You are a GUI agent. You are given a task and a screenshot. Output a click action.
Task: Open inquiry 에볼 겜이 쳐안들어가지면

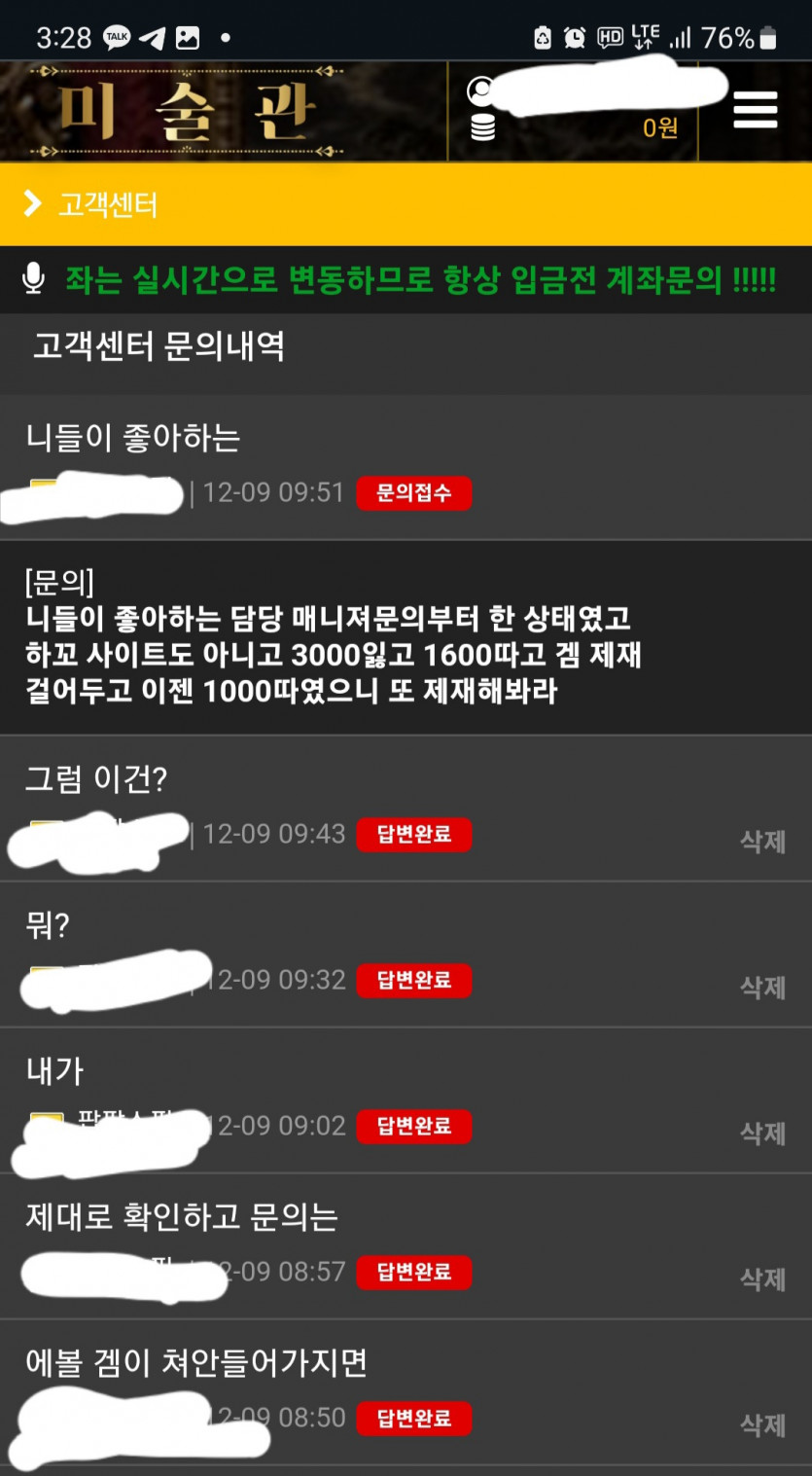coord(196,1363)
